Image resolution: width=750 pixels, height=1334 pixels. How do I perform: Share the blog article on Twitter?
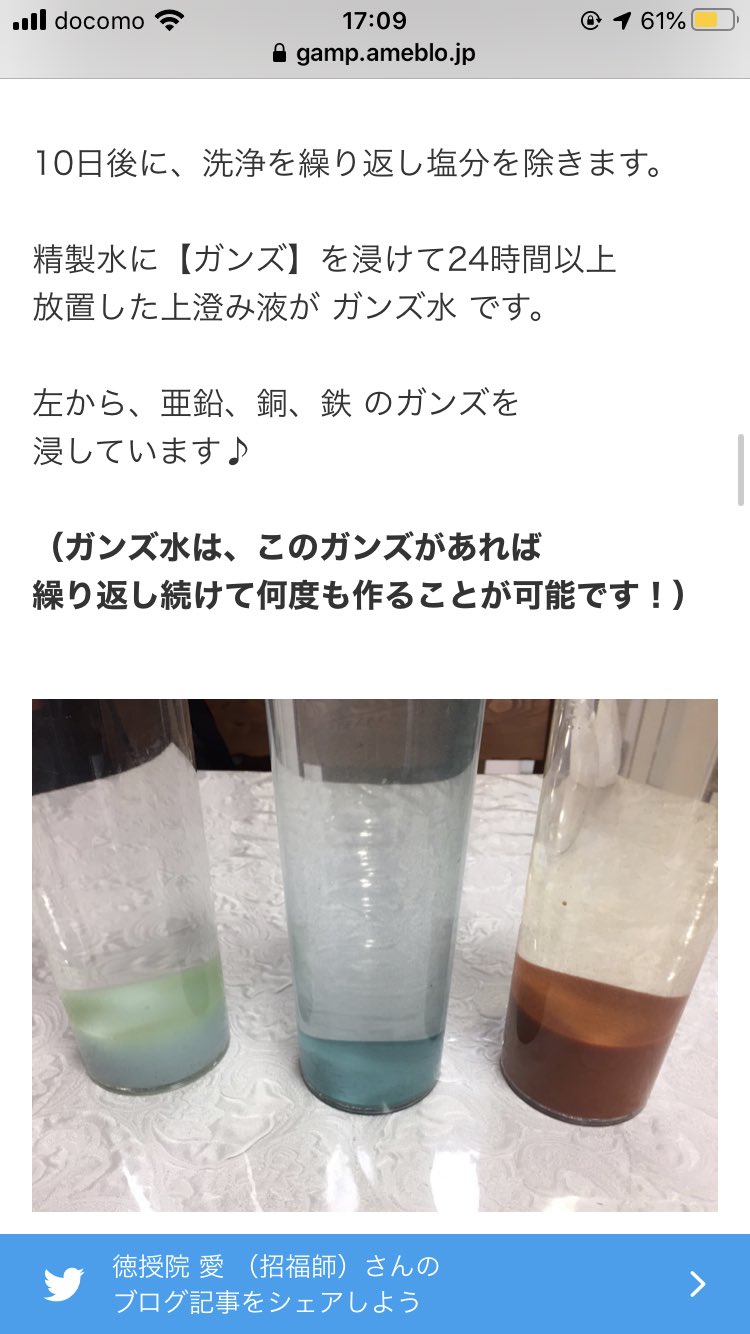[375, 1284]
